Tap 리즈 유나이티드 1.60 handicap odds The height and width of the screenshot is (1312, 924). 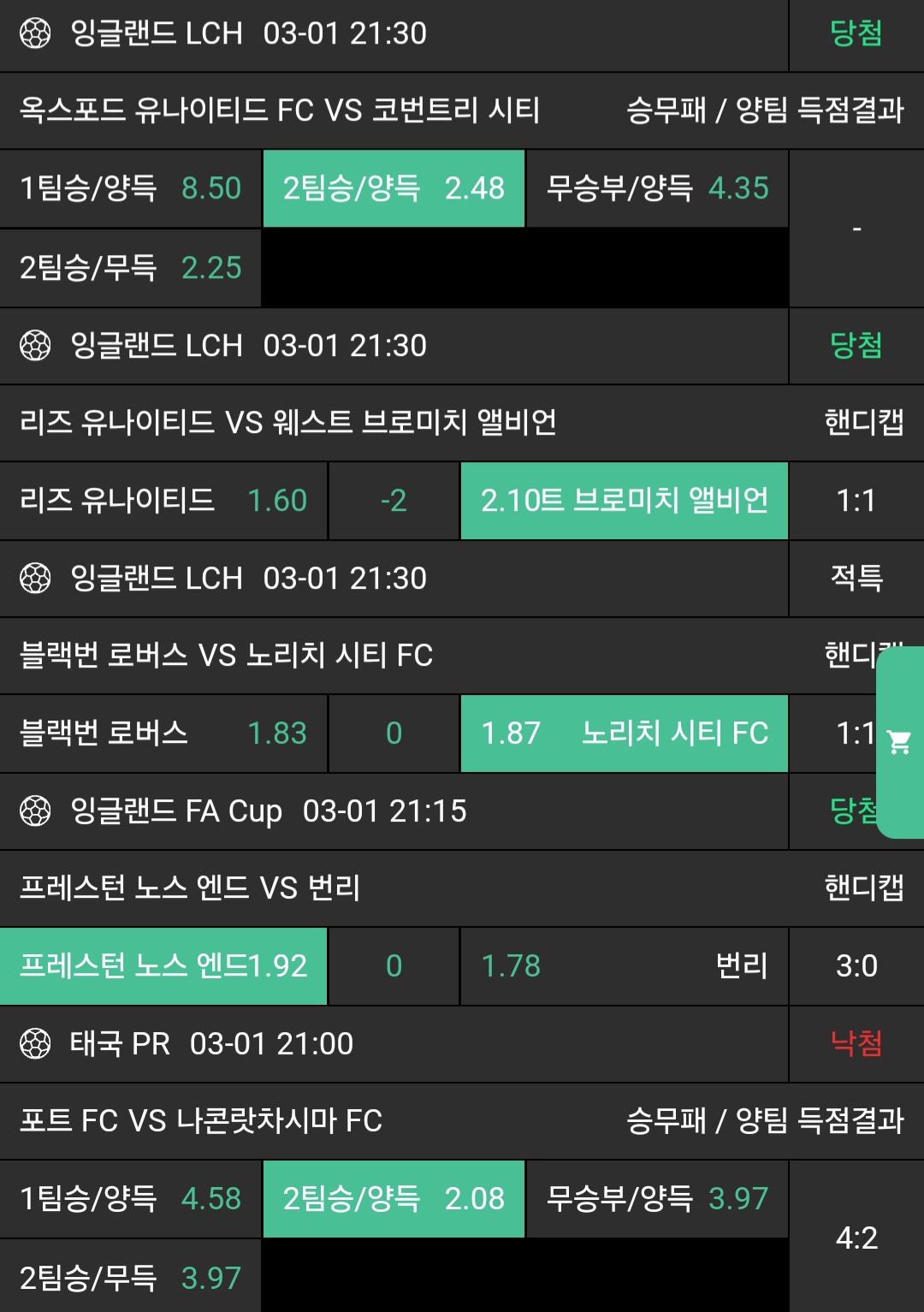[163, 501]
